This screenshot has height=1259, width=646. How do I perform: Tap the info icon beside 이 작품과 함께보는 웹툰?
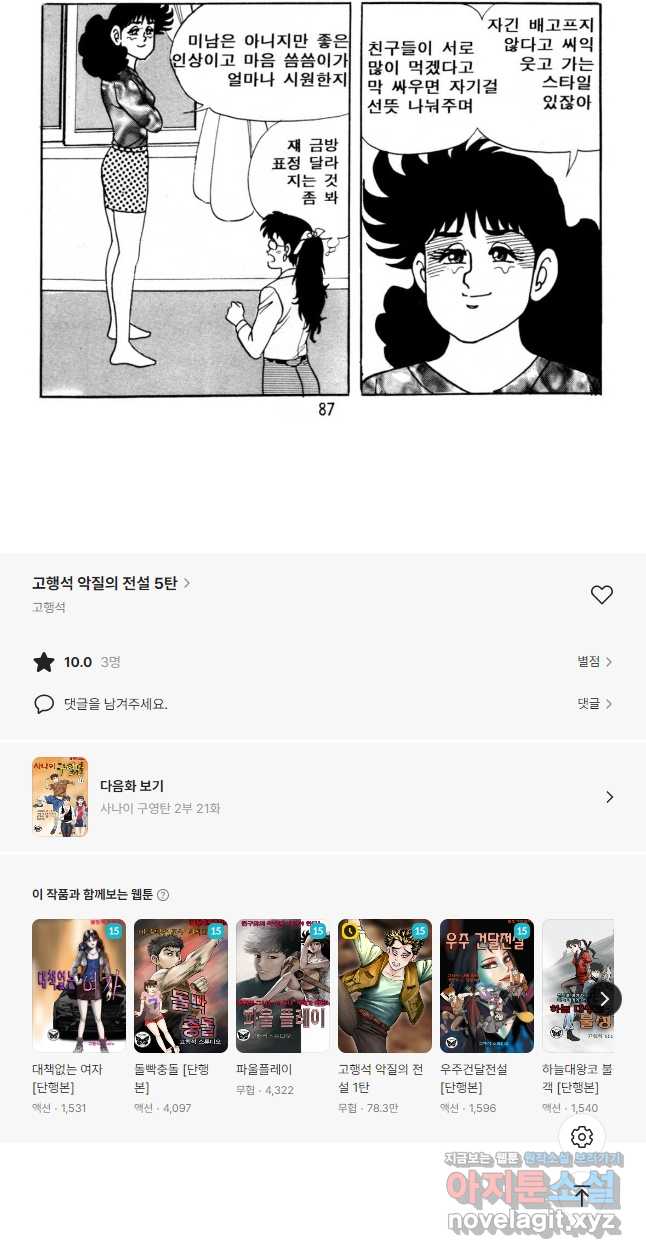[x=163, y=895]
